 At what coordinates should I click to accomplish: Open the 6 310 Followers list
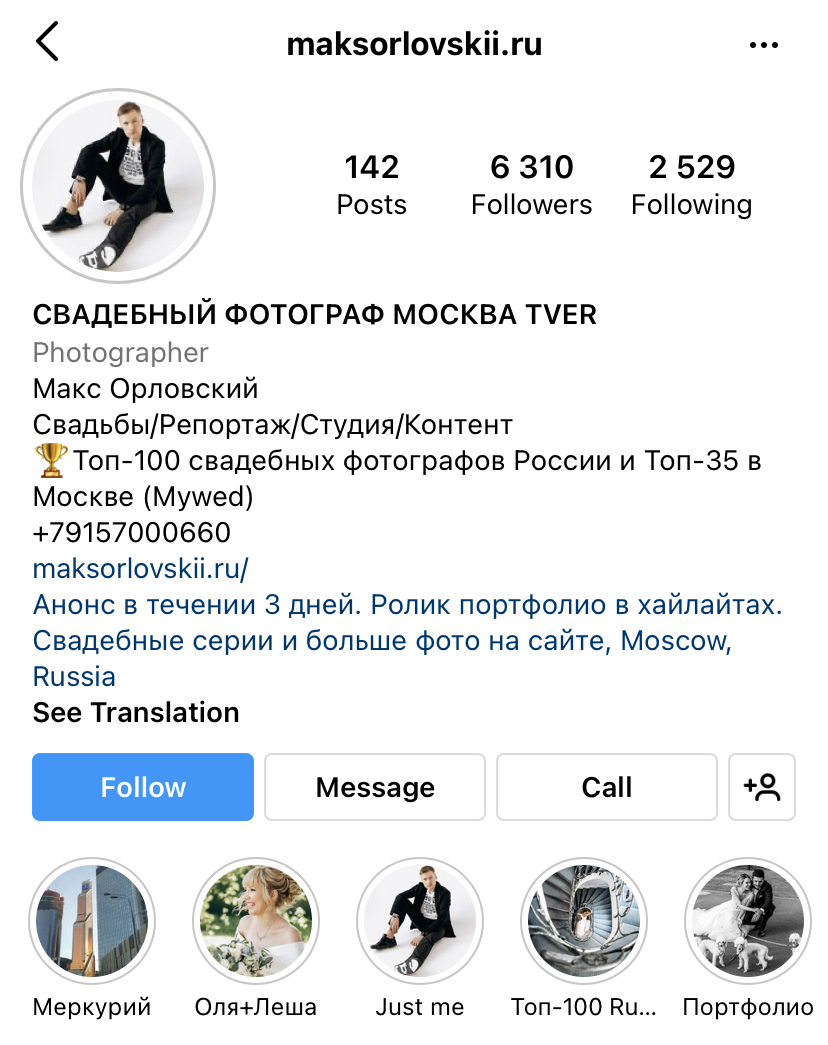pyautogui.click(x=531, y=184)
